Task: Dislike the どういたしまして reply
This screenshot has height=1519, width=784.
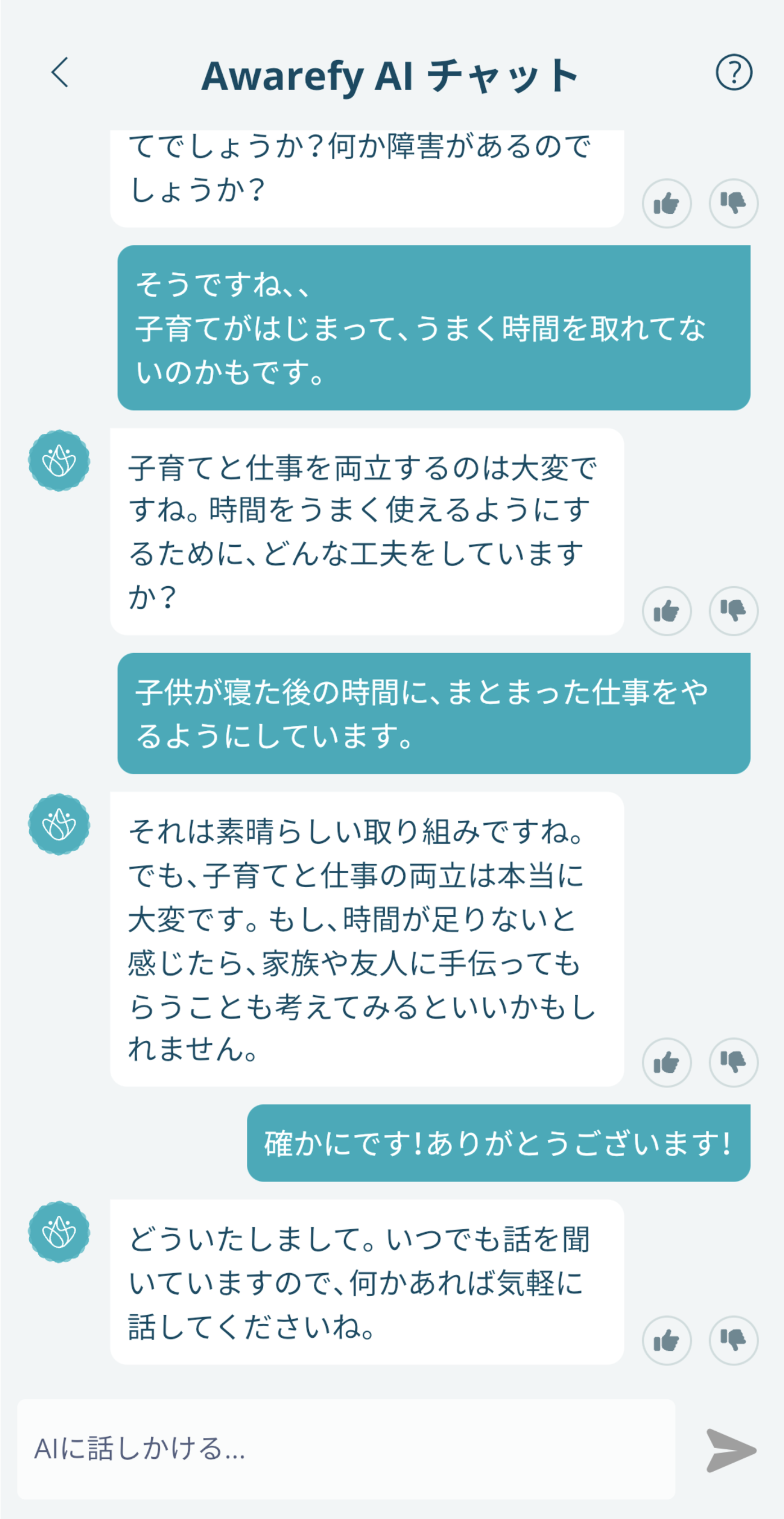Action: pos(733,1340)
